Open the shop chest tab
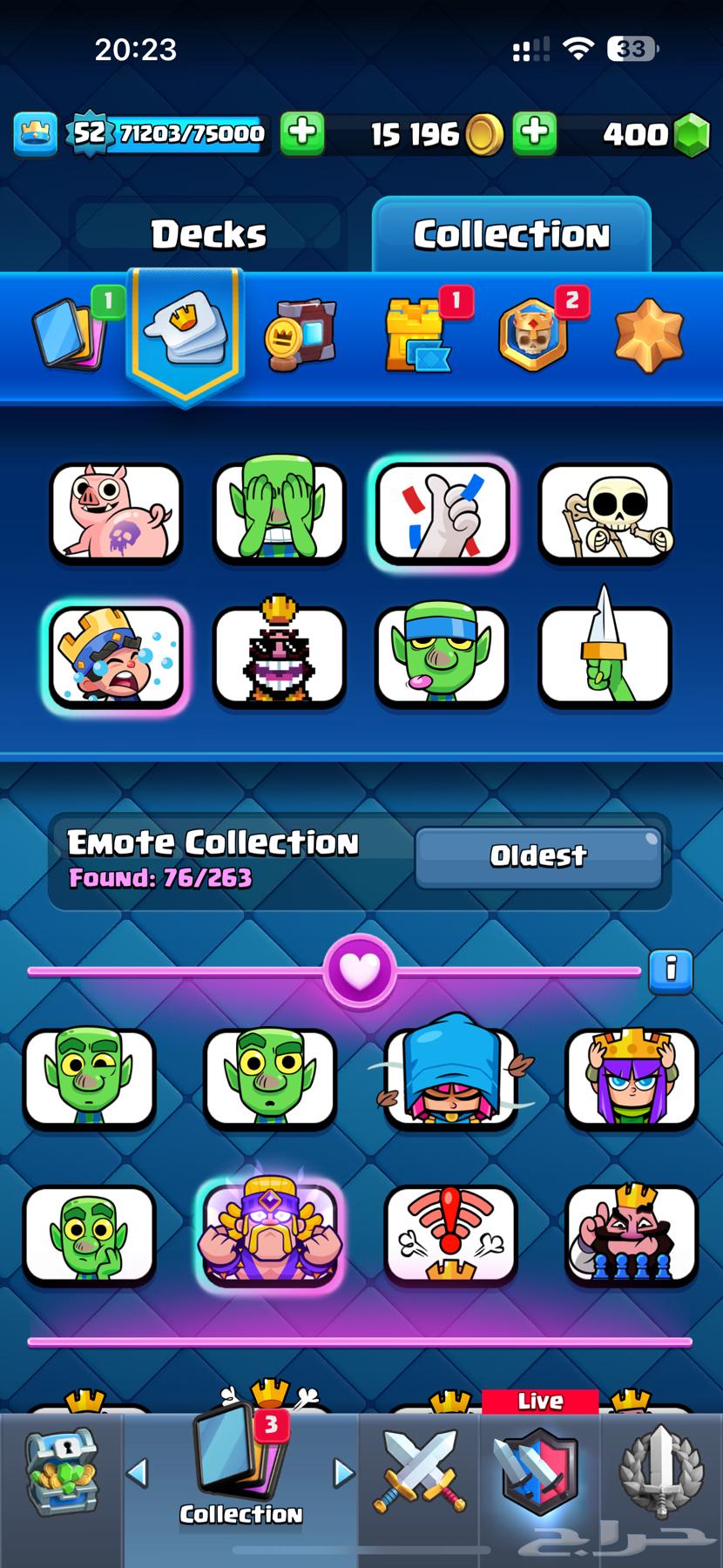Screen dimensions: 723x1568 (x=61, y=1474)
